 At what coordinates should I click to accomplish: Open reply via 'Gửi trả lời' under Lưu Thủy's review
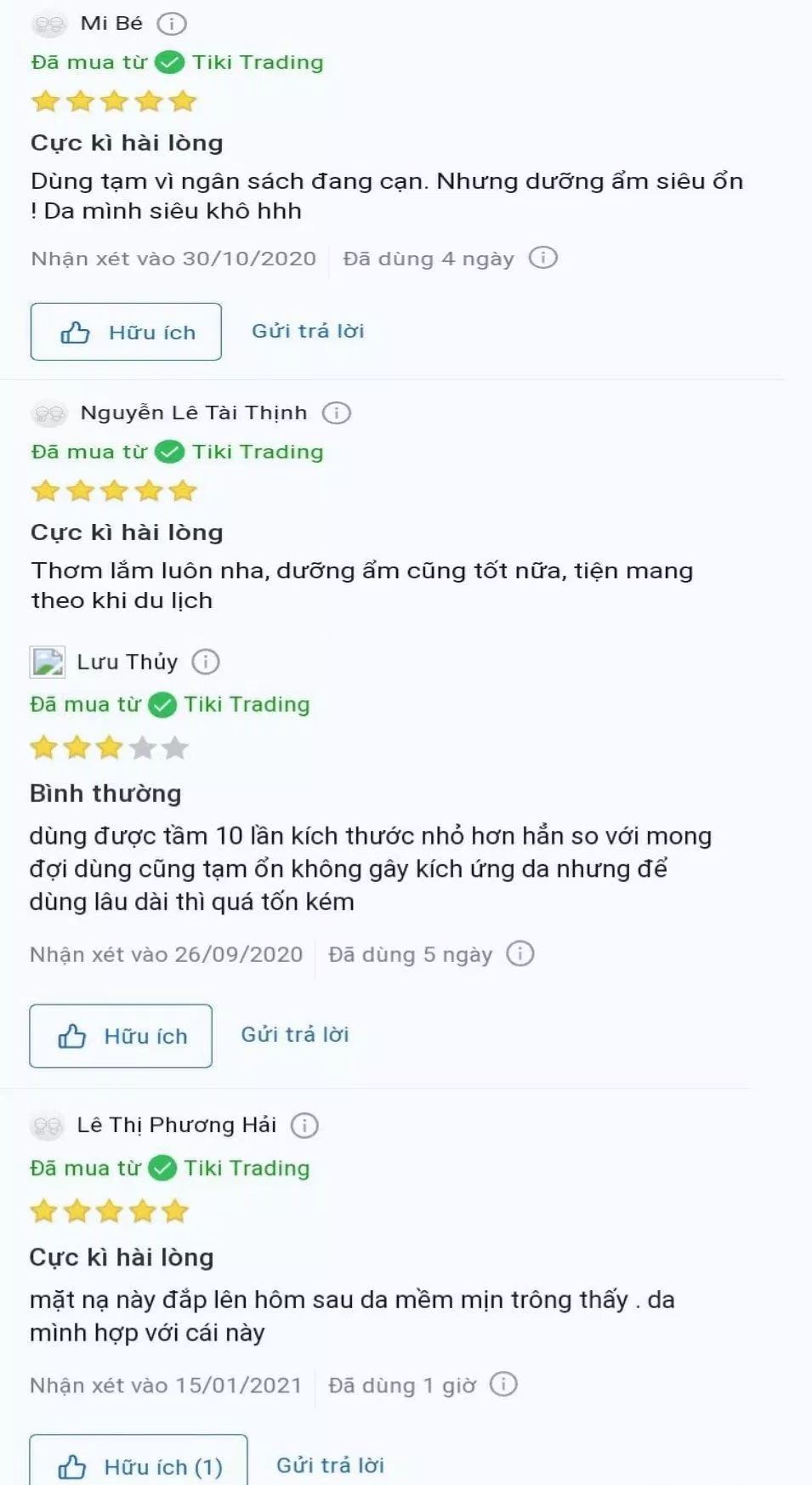pos(295,1035)
